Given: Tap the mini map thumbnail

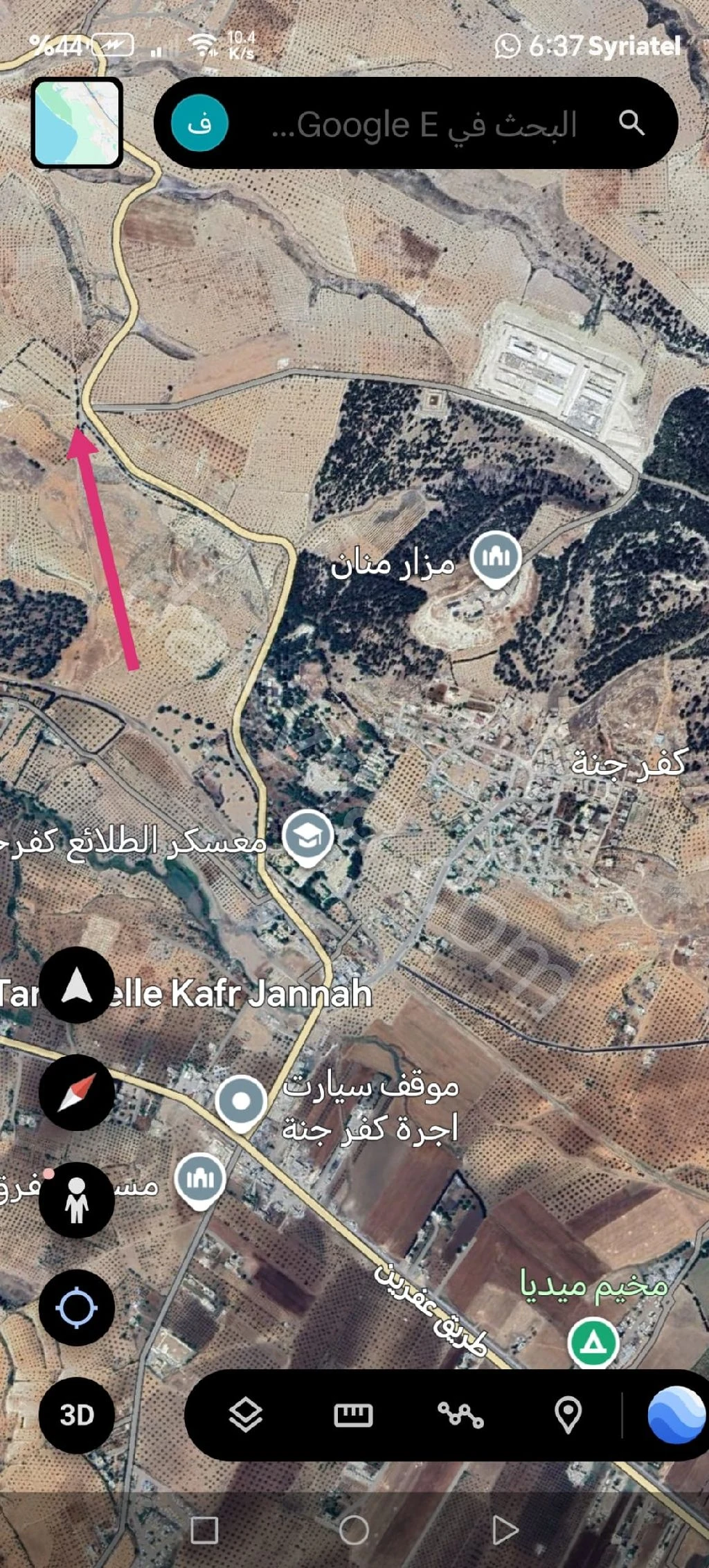Looking at the screenshot, I should pyautogui.click(x=77, y=123).
